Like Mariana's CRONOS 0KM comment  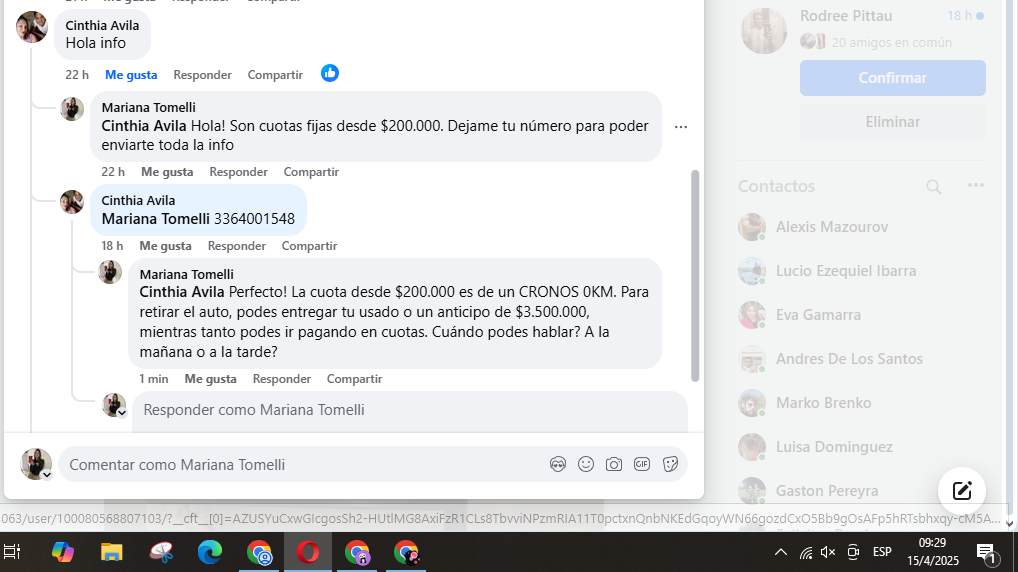210,379
